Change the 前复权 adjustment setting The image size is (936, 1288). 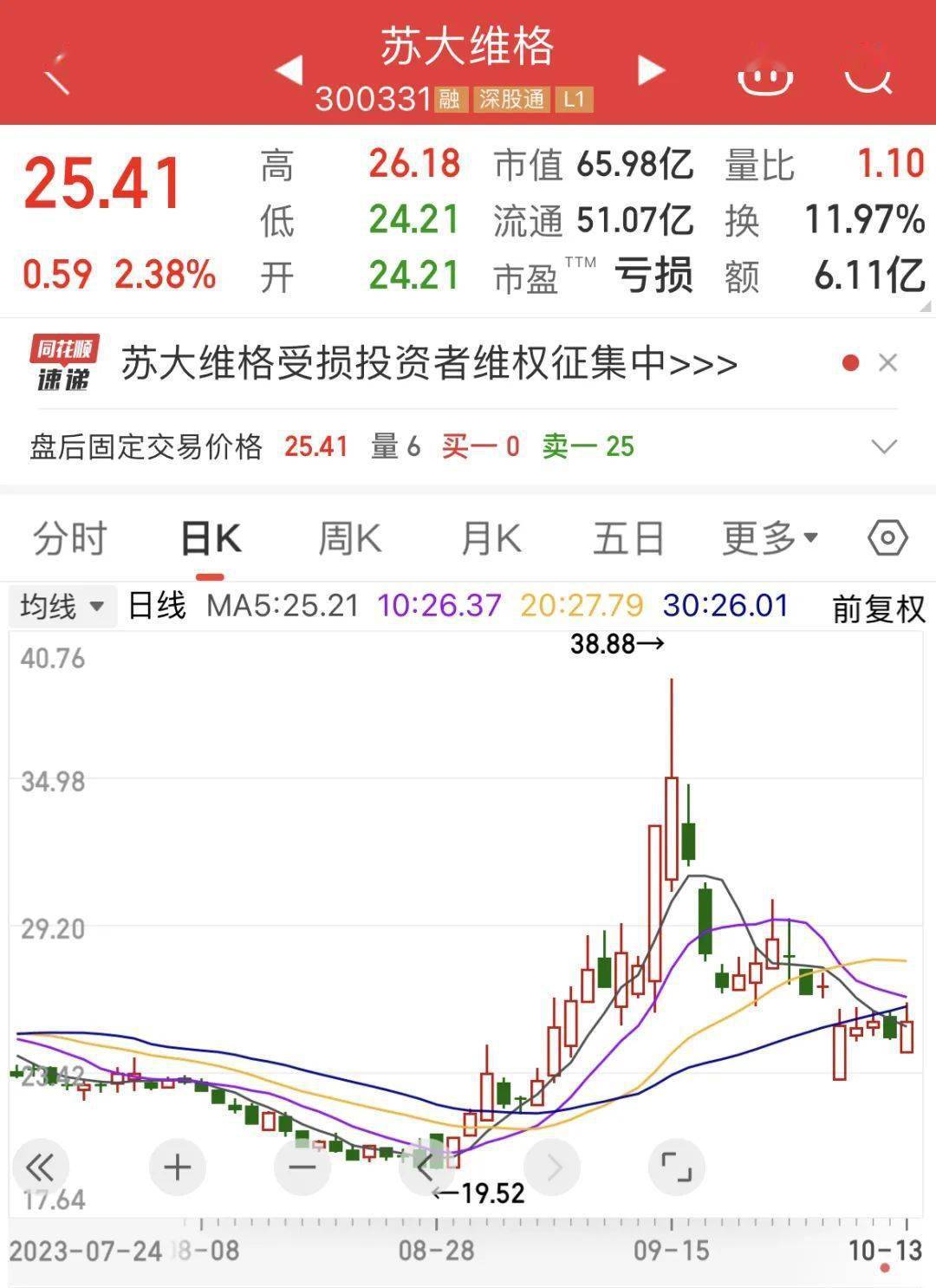click(878, 608)
